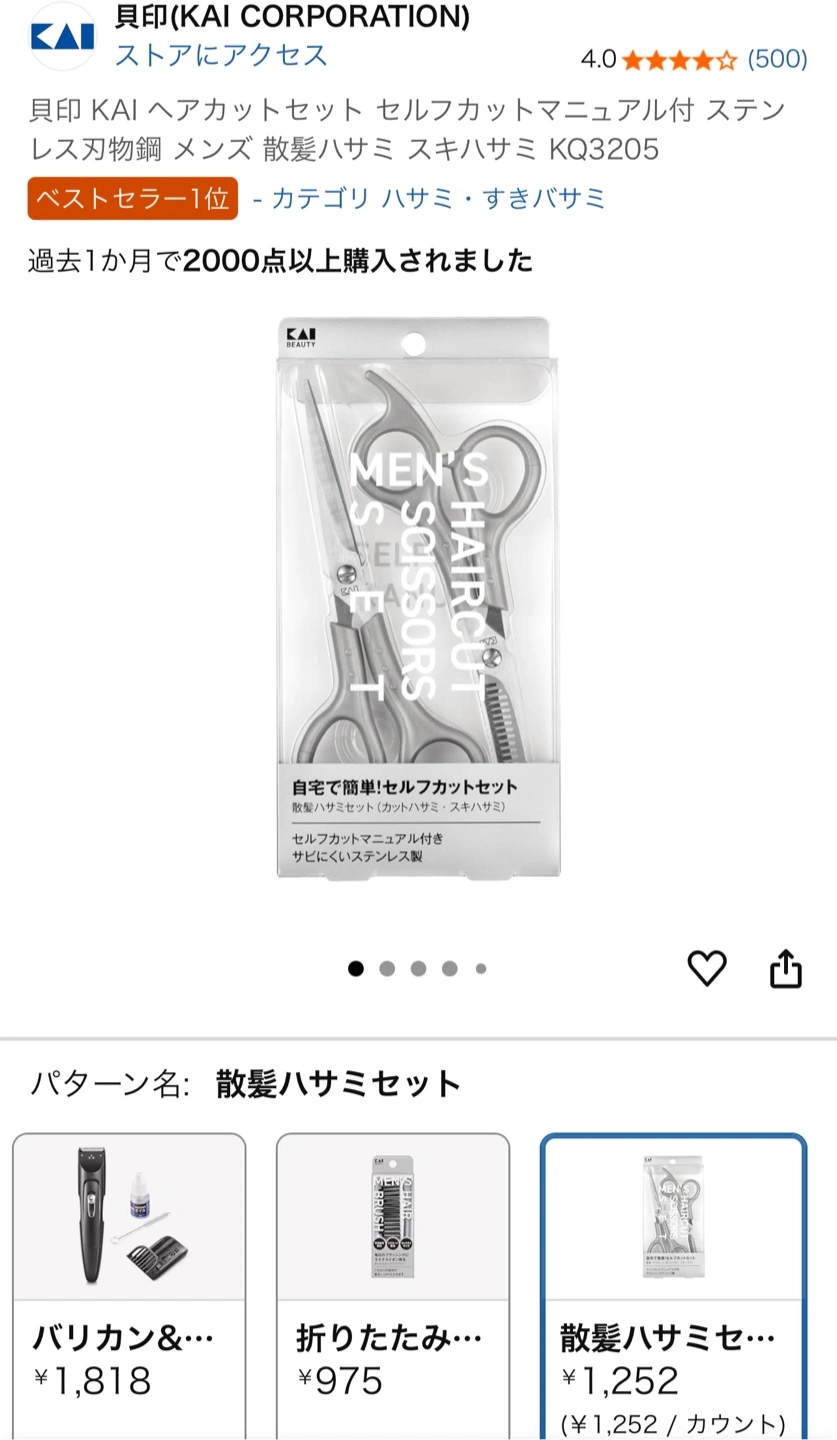Image resolution: width=837 pixels, height=1440 pixels.
Task: Share this product listing
Action: click(x=786, y=968)
